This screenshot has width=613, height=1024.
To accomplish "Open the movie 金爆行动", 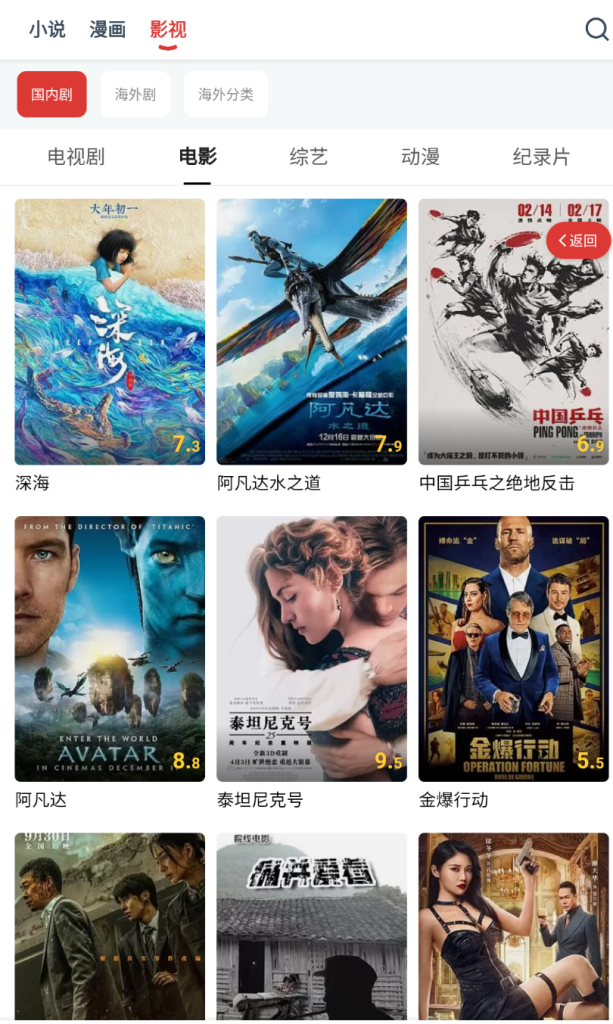I will pos(513,648).
